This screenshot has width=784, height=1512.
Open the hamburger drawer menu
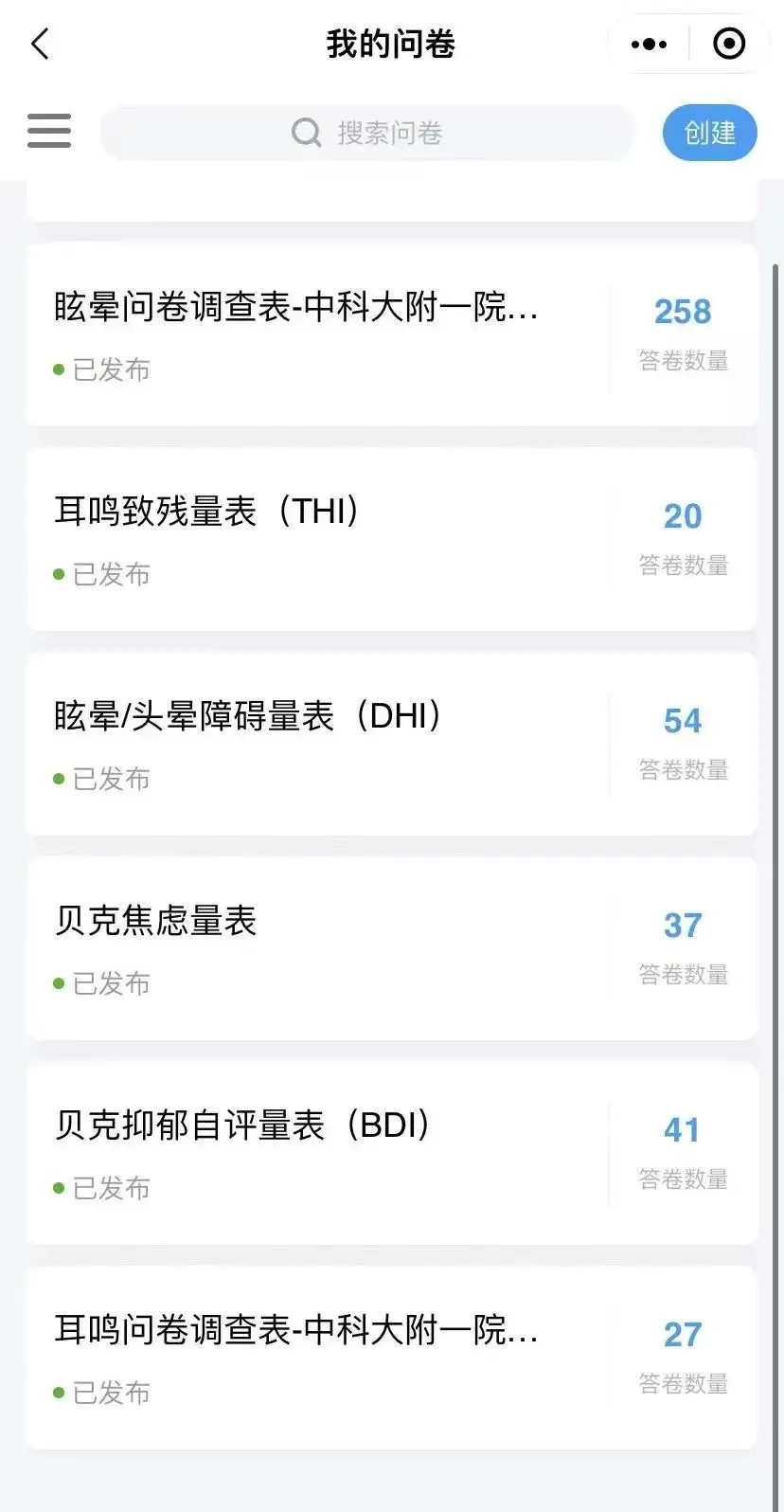pos(49,131)
